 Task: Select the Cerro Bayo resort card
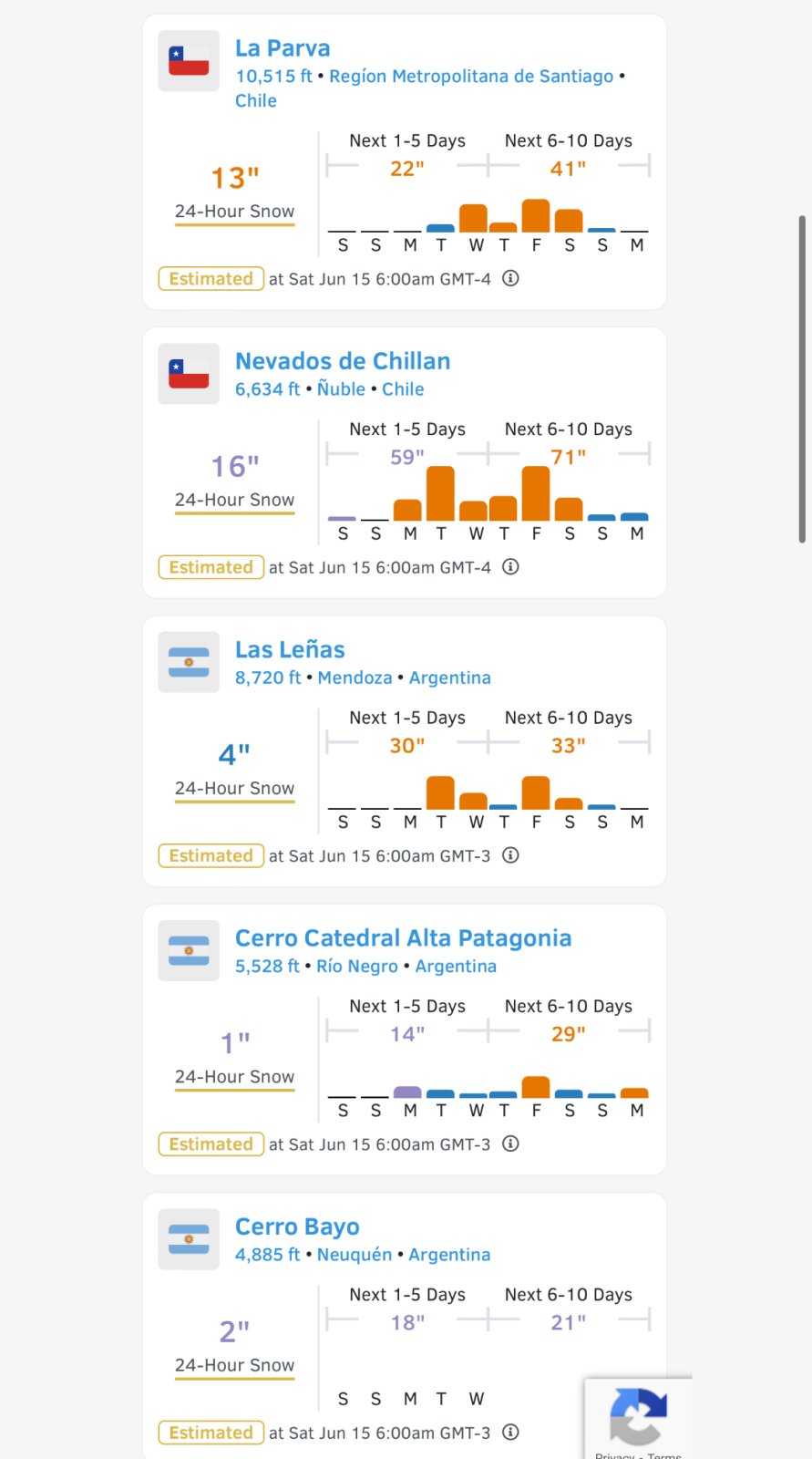(x=297, y=1227)
